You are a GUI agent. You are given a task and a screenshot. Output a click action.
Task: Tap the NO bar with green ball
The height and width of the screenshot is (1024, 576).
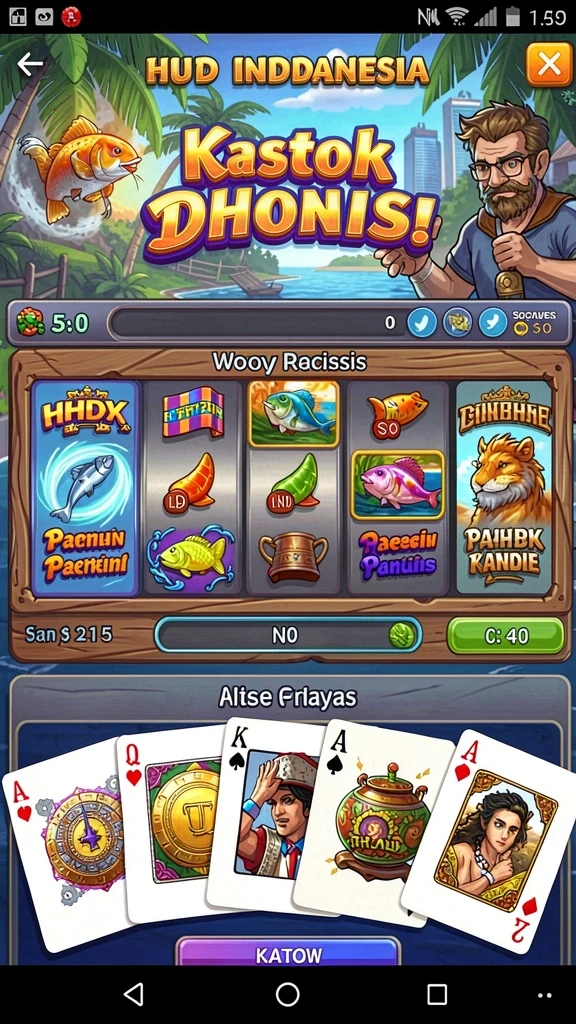(x=288, y=635)
